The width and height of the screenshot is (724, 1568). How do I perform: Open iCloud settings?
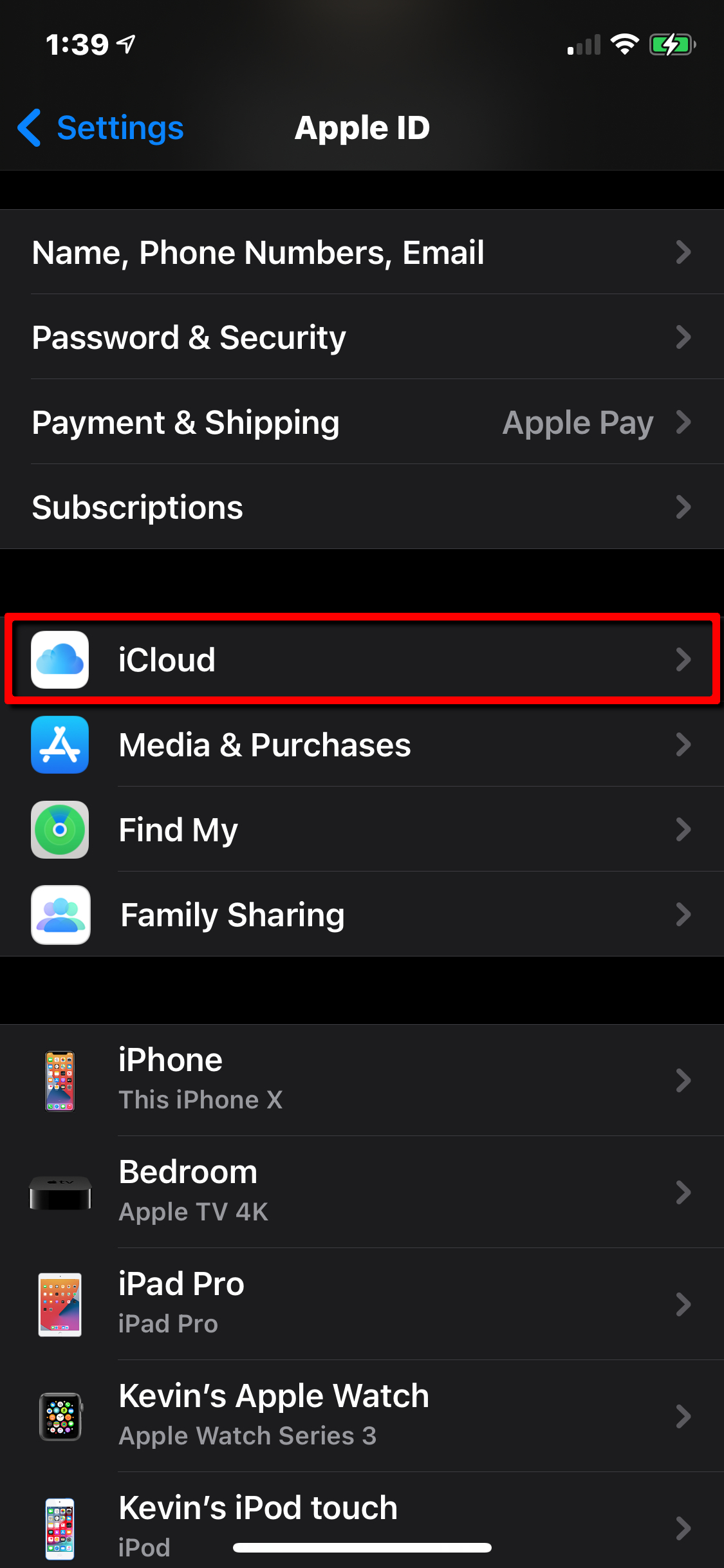point(360,660)
